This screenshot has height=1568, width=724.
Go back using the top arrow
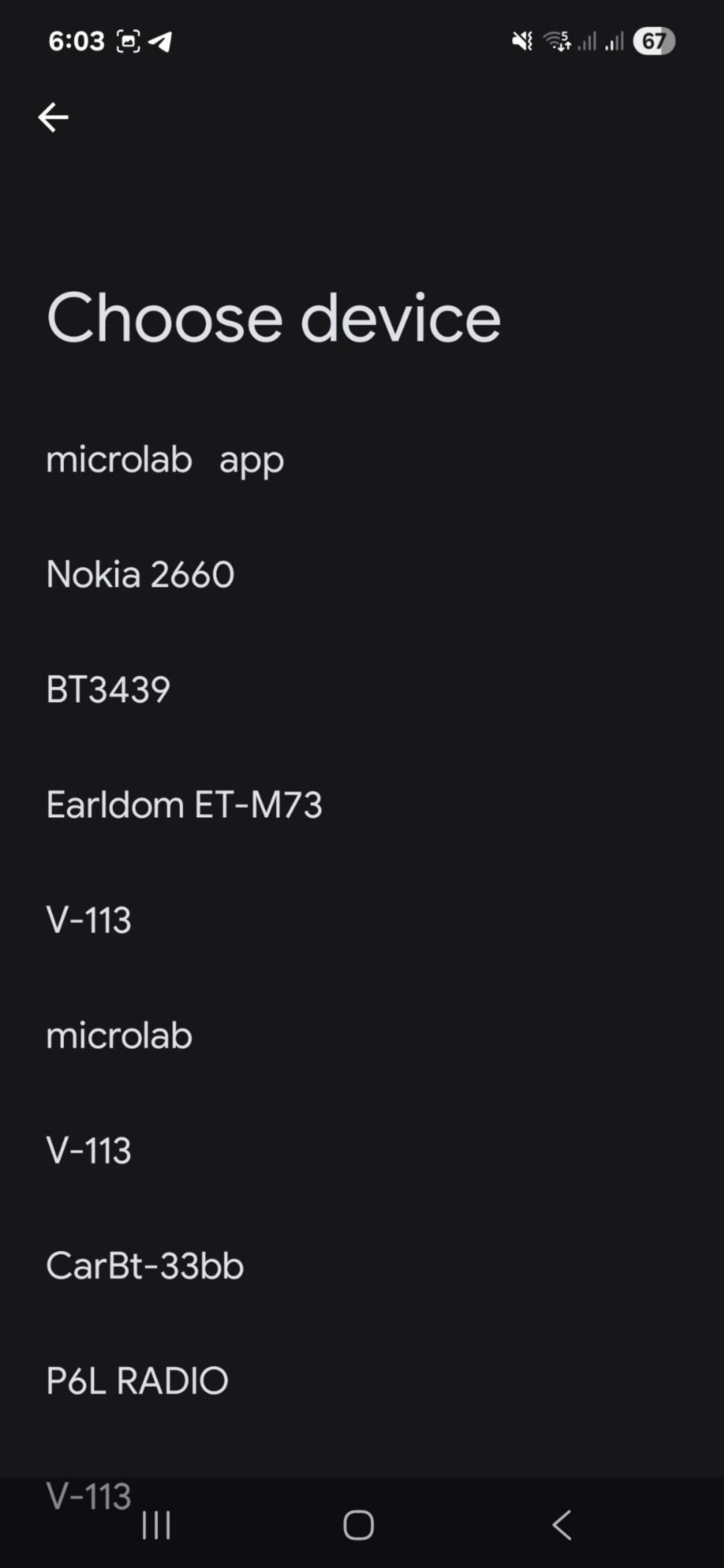coord(53,117)
